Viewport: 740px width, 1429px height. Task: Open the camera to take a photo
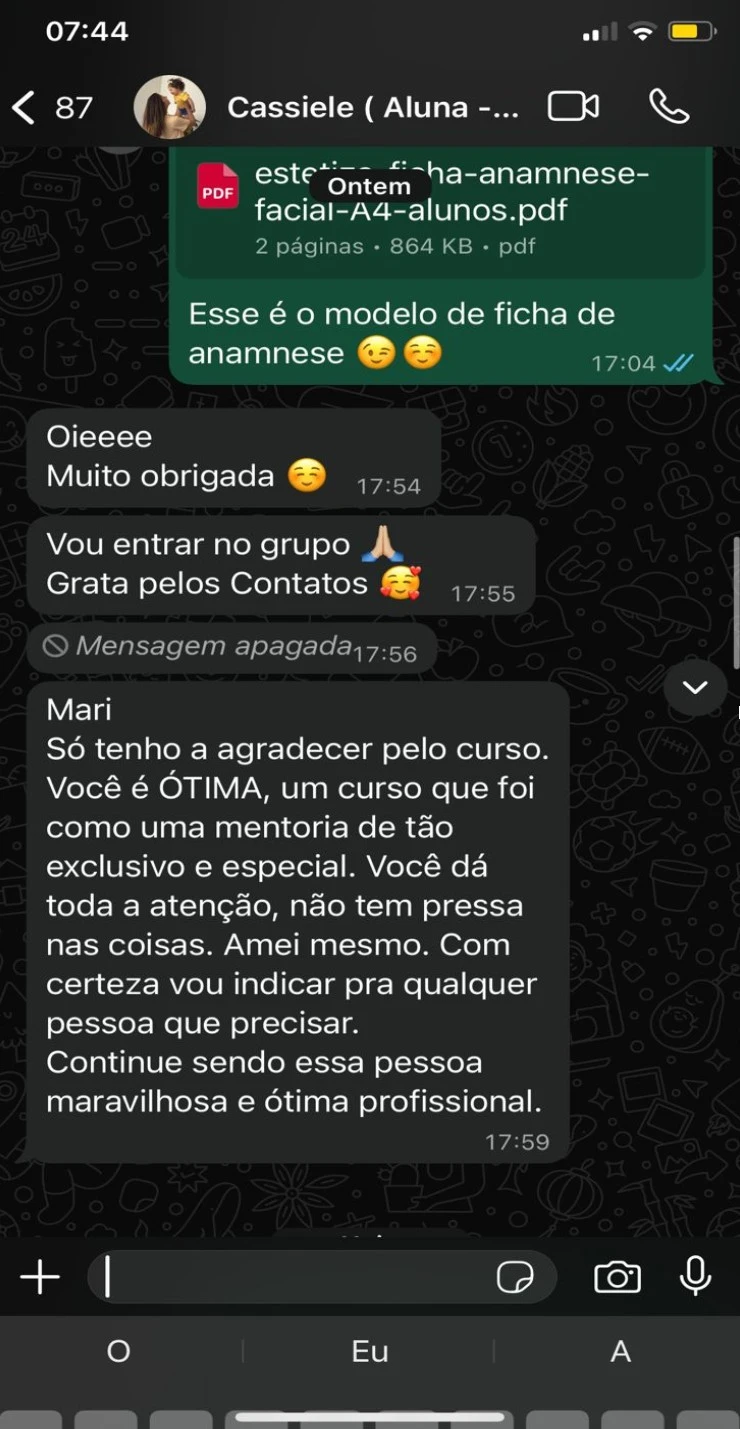[617, 1277]
